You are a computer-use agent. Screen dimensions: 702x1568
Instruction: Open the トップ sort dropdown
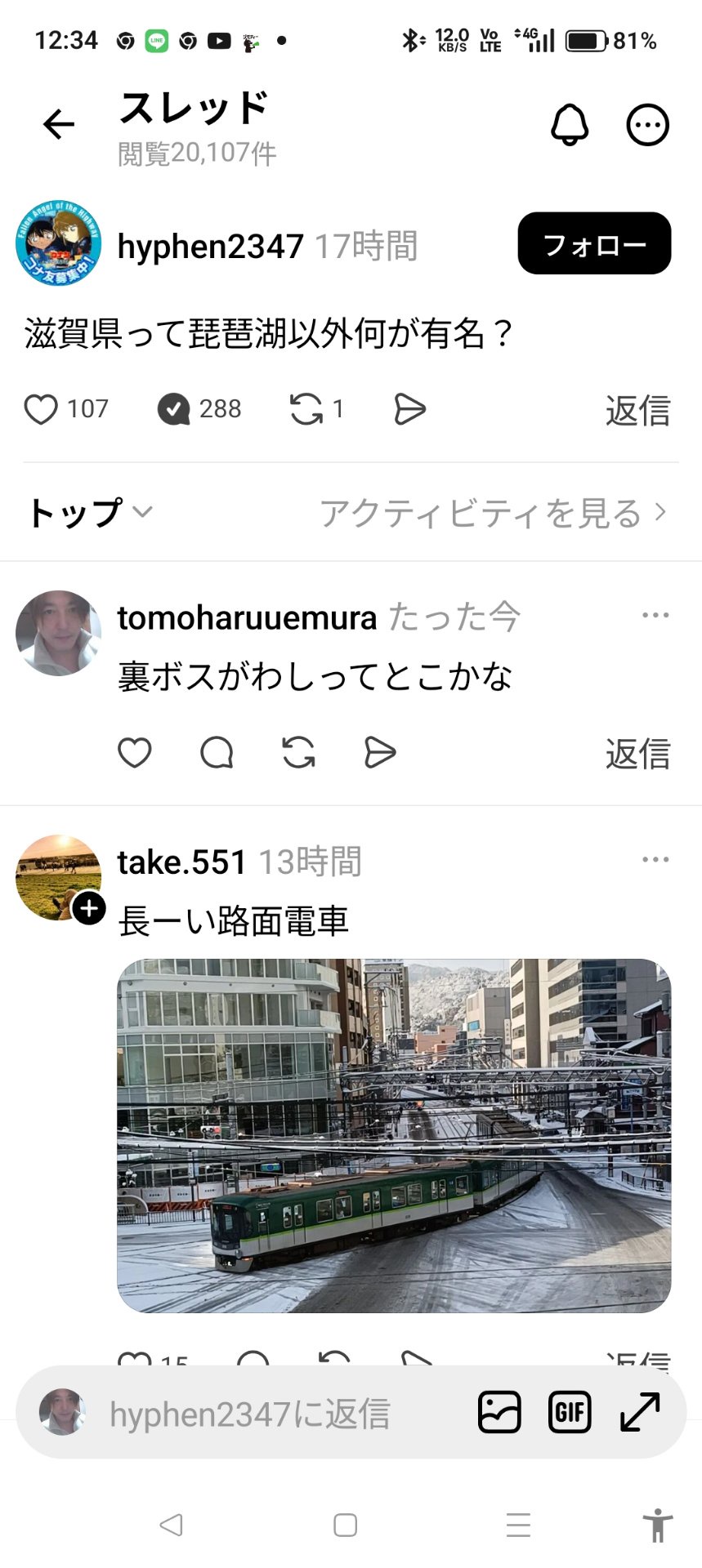(x=90, y=513)
